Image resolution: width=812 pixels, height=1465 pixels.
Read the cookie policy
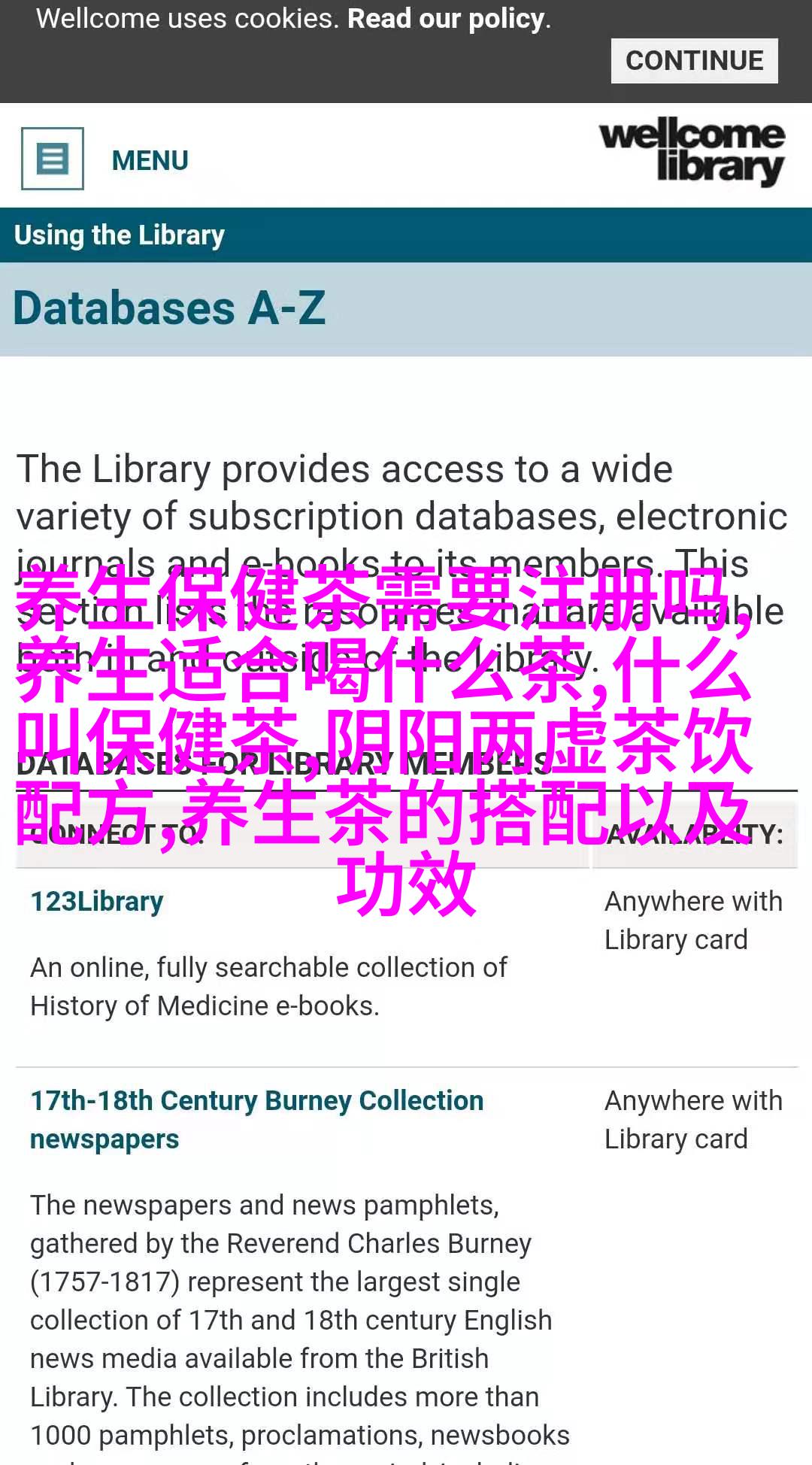pyautogui.click(x=447, y=19)
